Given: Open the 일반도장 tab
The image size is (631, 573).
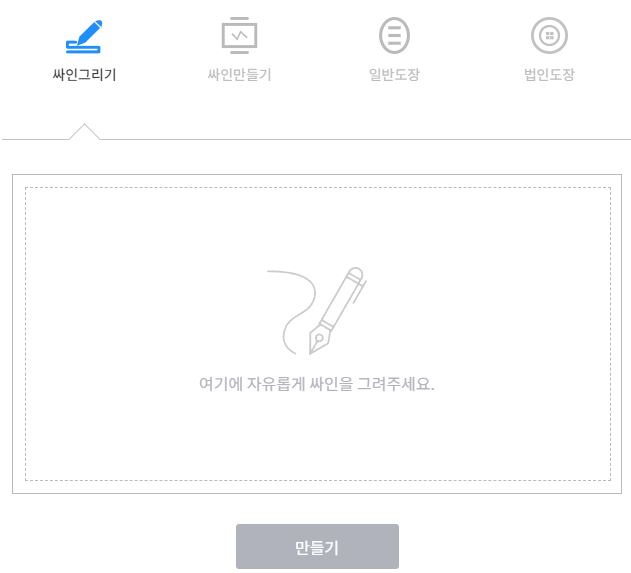Looking at the screenshot, I should pyautogui.click(x=394, y=52).
